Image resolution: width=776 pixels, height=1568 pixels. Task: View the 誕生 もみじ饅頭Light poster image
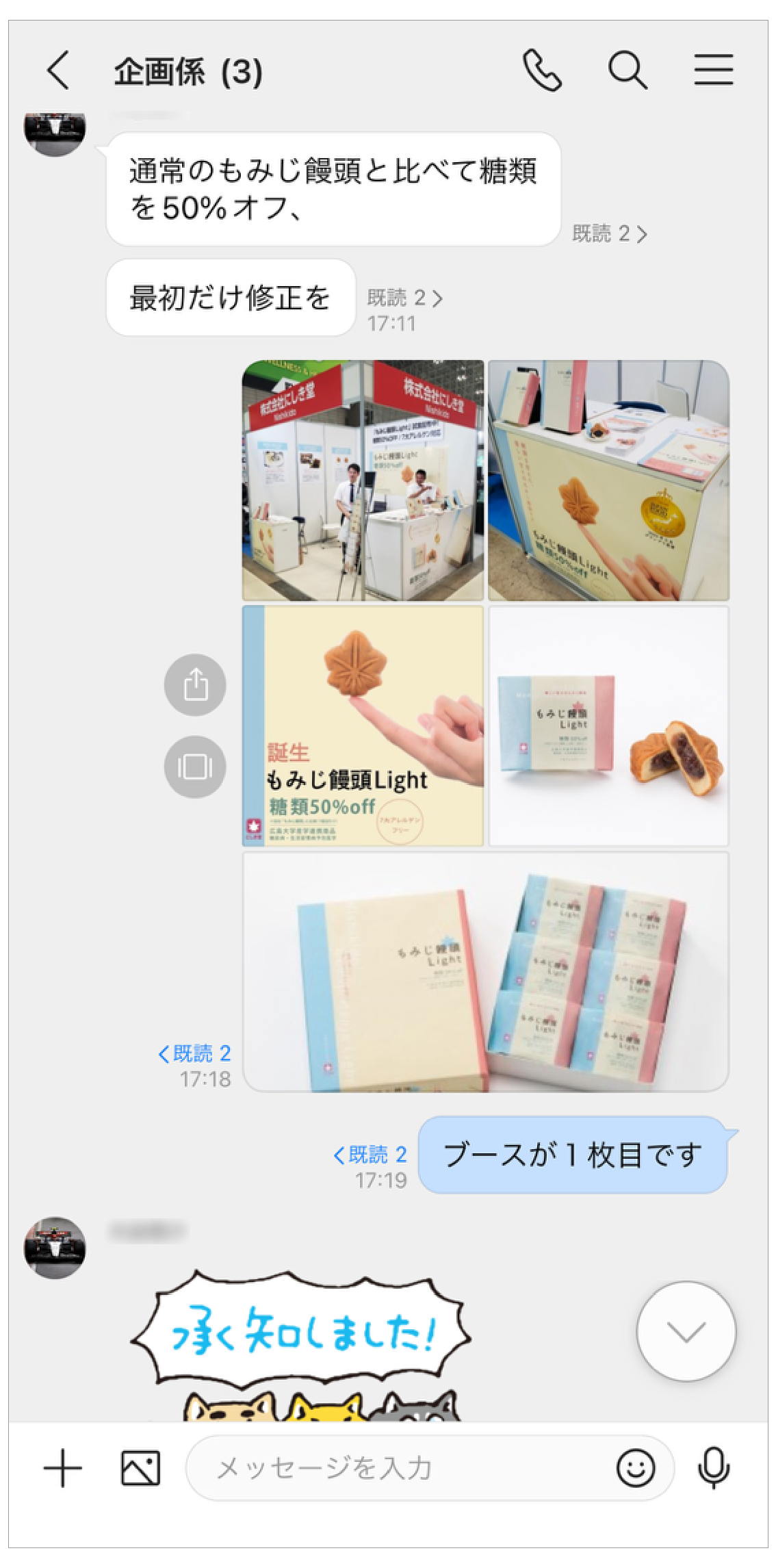363,725
